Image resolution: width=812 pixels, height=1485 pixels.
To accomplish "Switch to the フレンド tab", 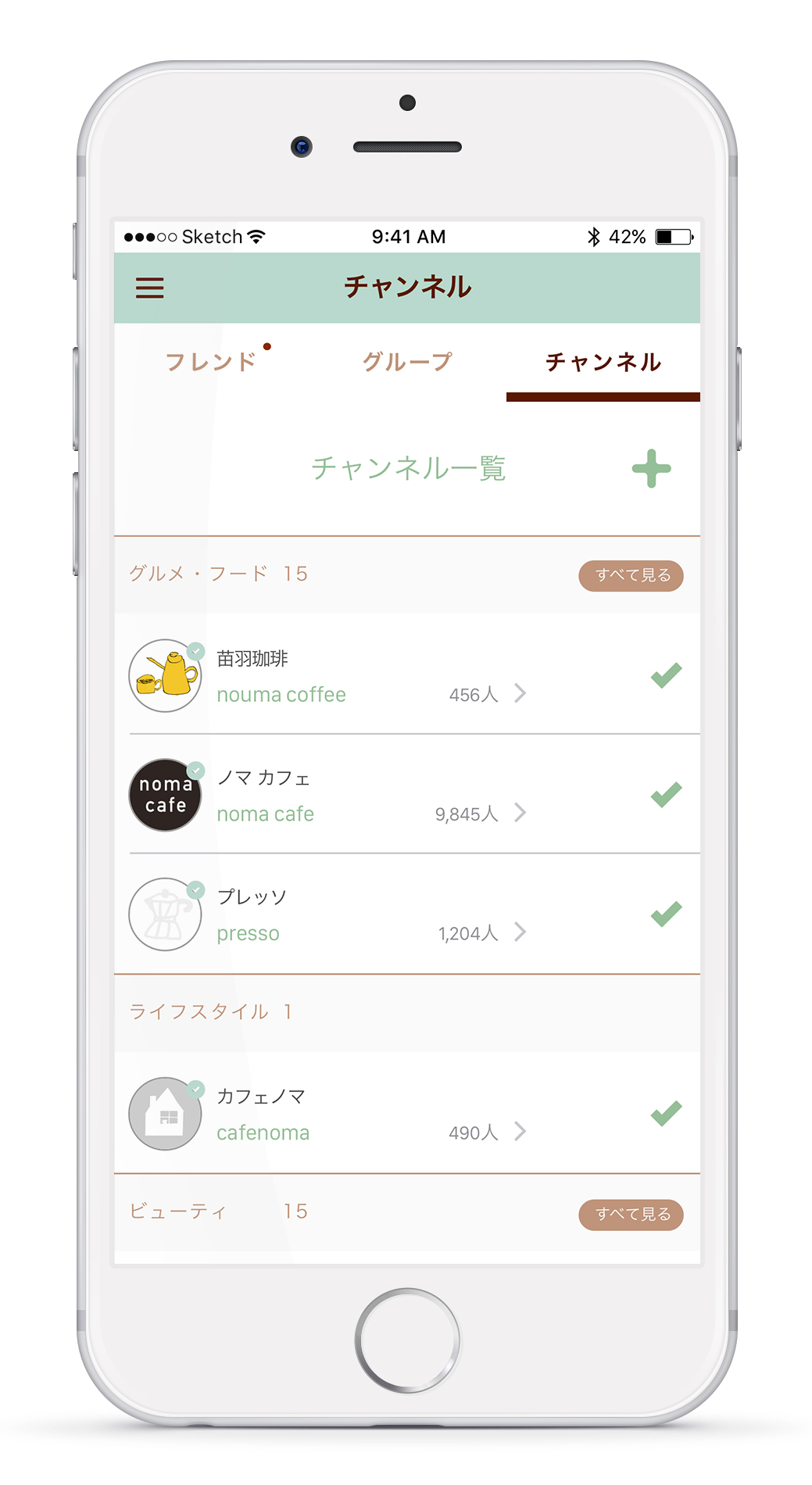I will point(211,362).
